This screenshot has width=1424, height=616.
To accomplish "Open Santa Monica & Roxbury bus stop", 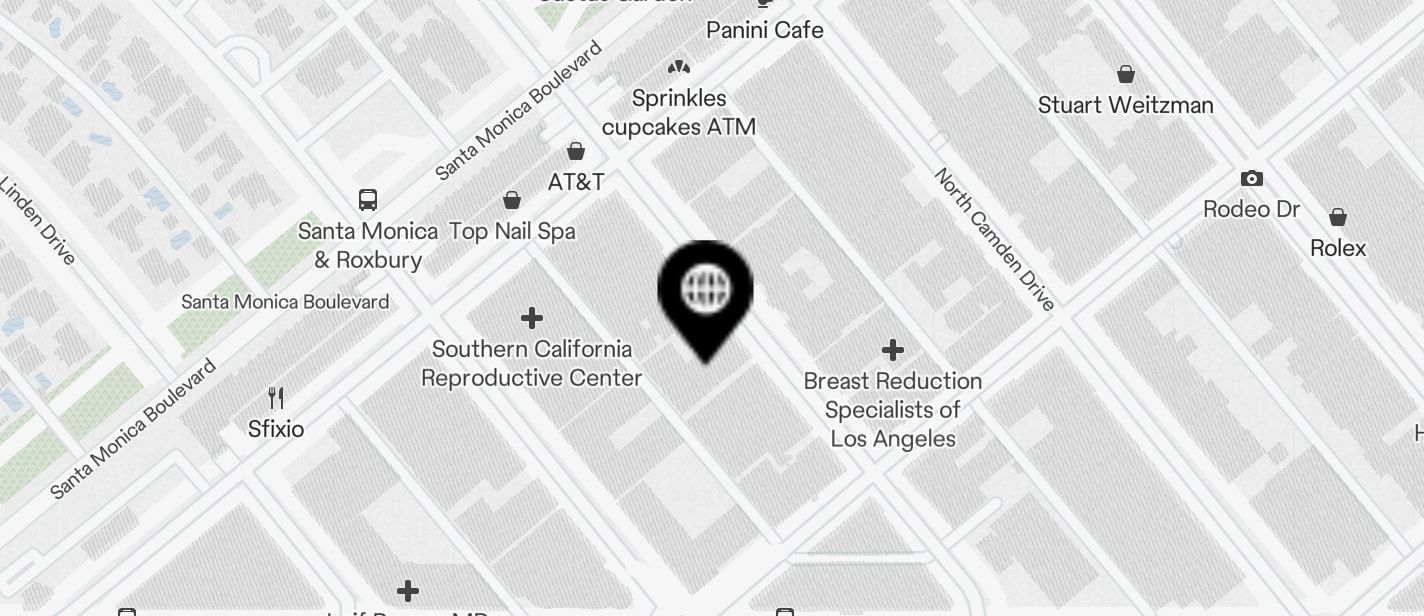I will click(x=368, y=200).
